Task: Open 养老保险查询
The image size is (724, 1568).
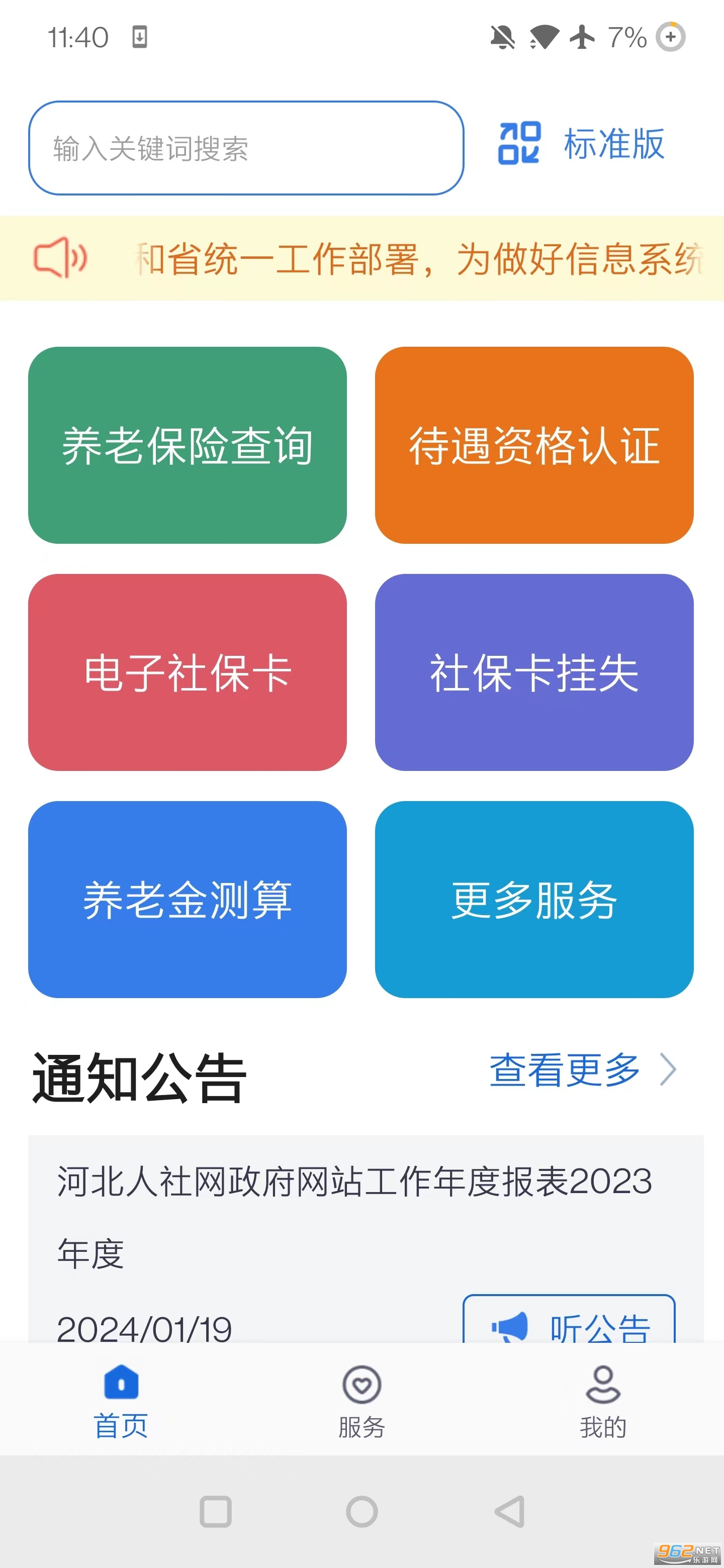Action: pos(188,445)
